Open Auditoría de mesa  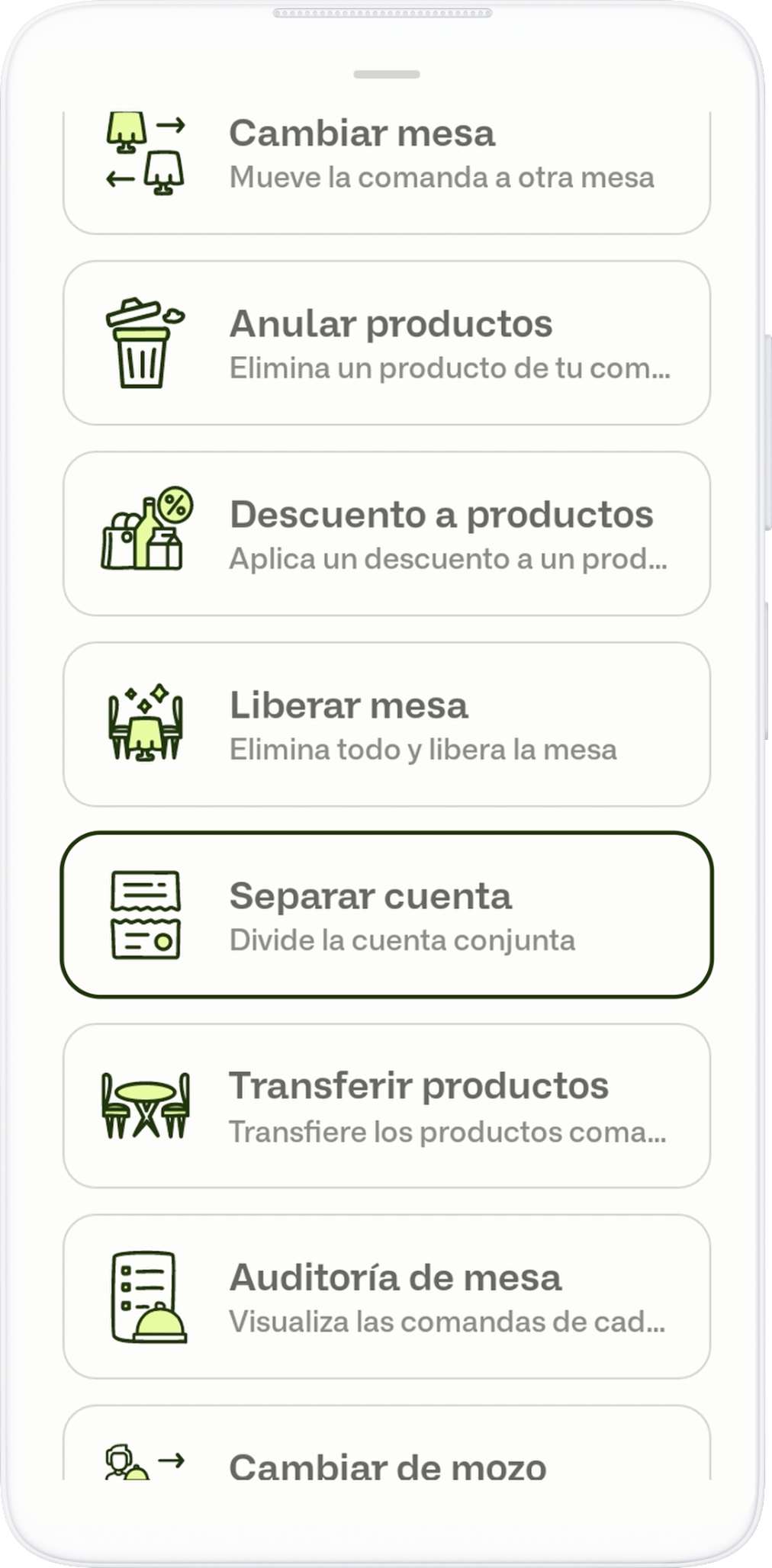(x=386, y=1296)
